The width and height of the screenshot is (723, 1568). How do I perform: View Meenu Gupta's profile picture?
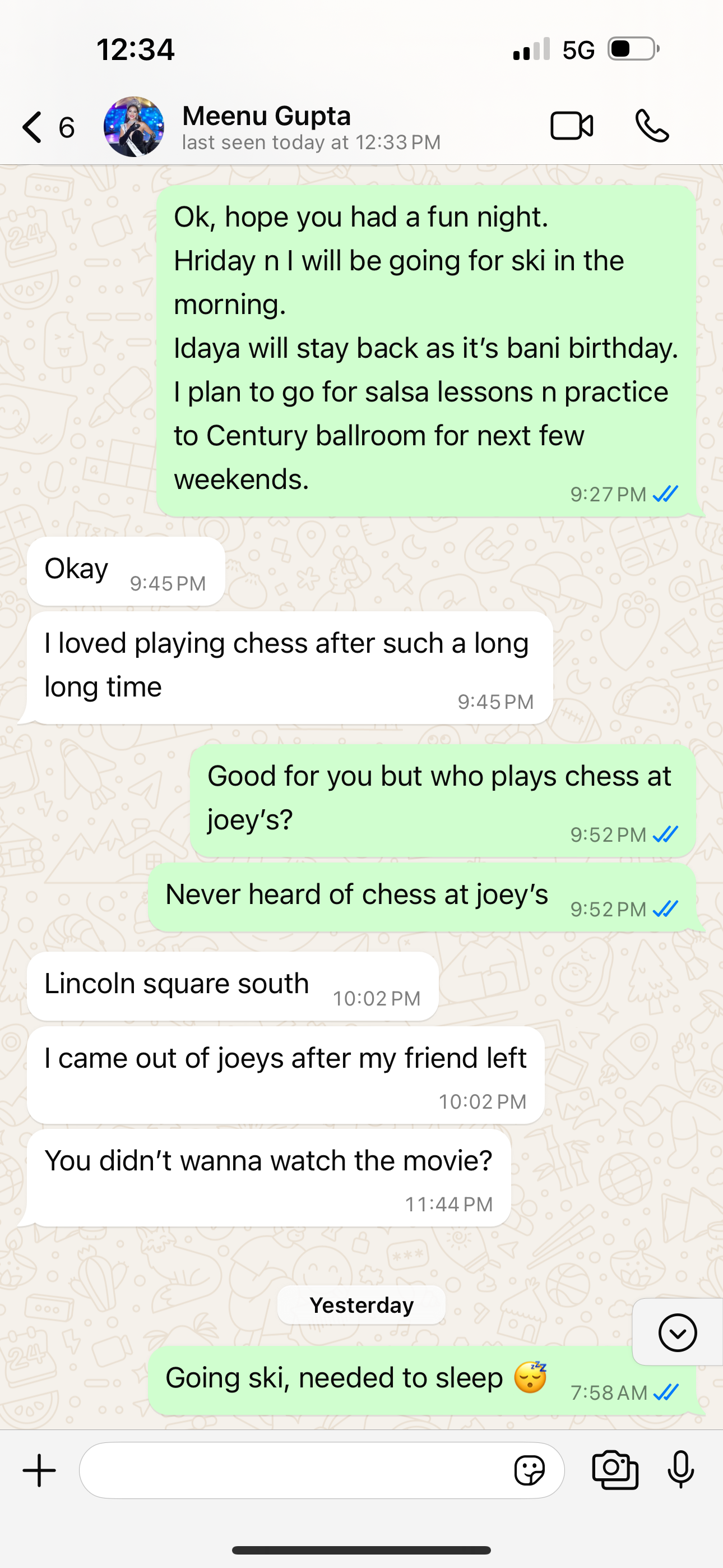134,127
